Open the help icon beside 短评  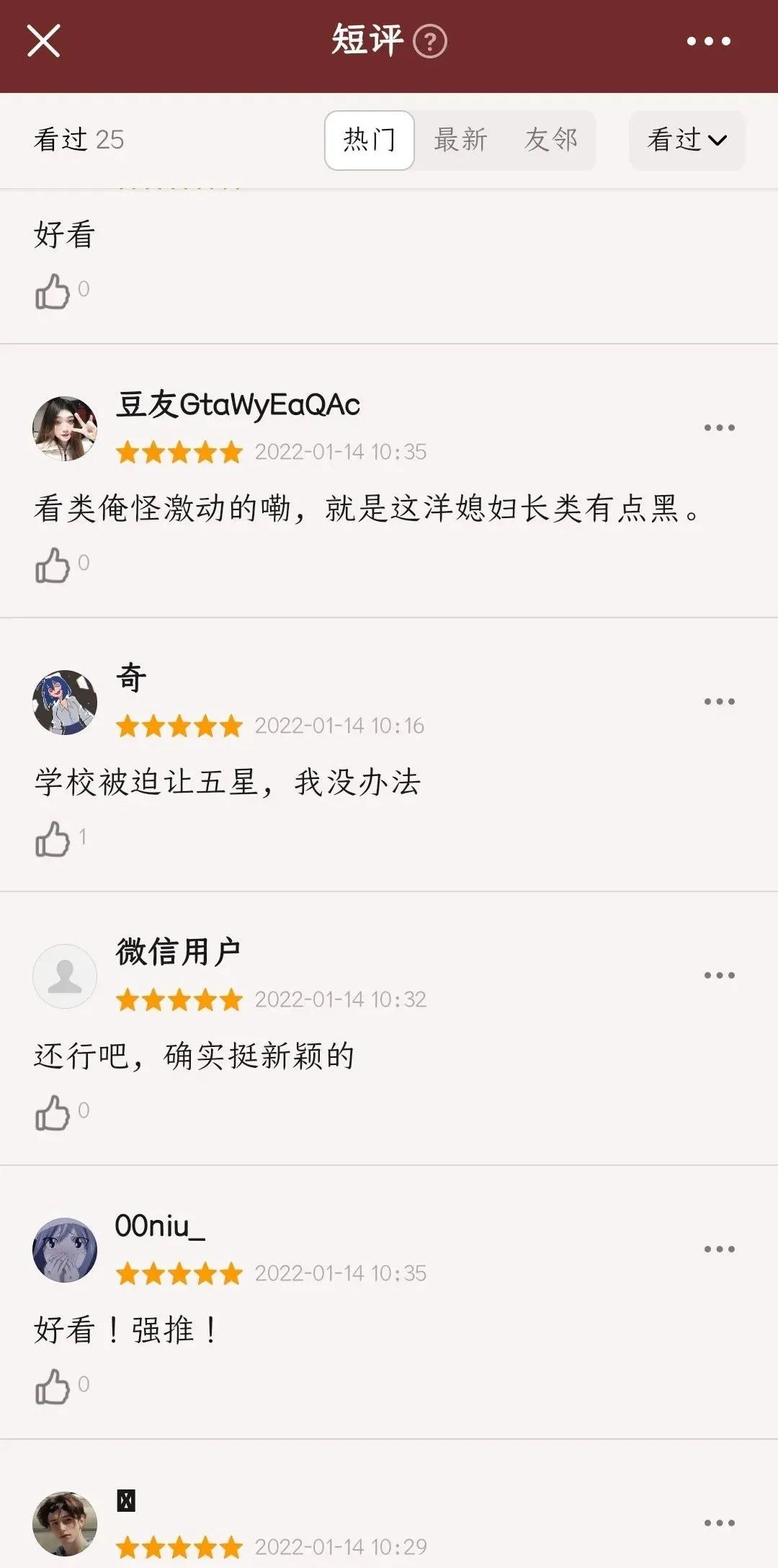[x=430, y=42]
